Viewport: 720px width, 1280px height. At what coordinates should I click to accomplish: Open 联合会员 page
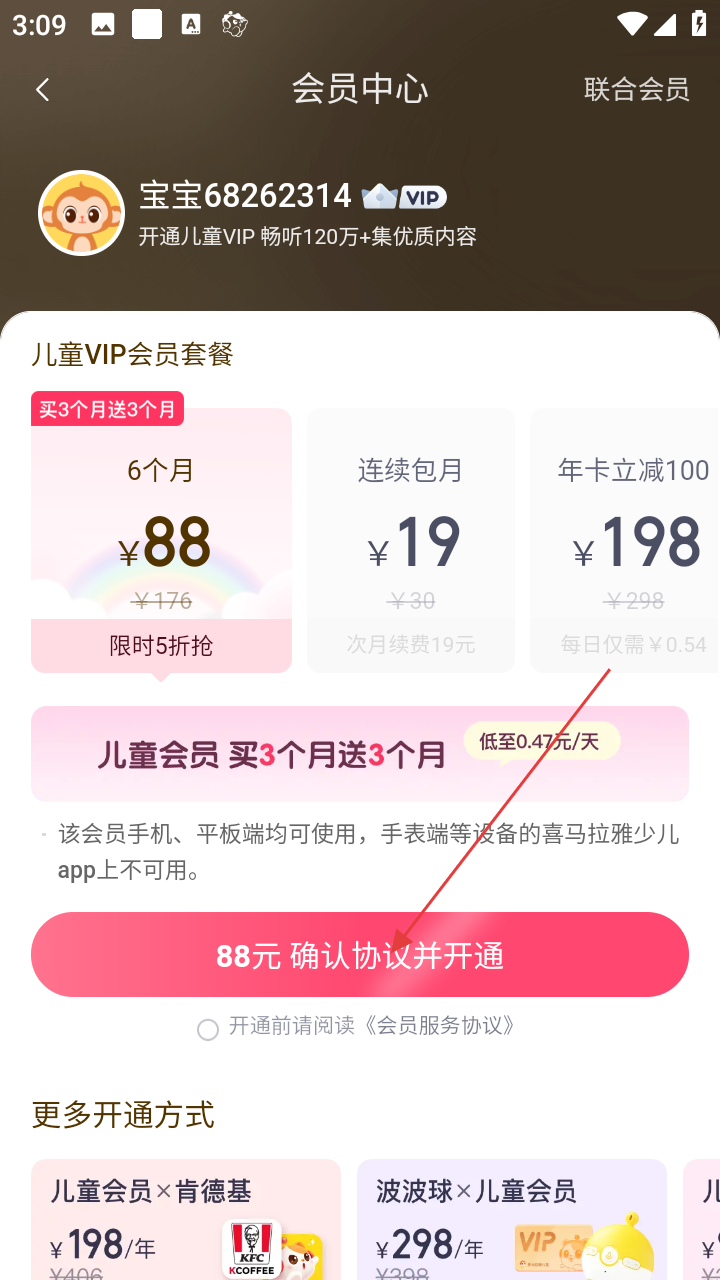click(636, 89)
